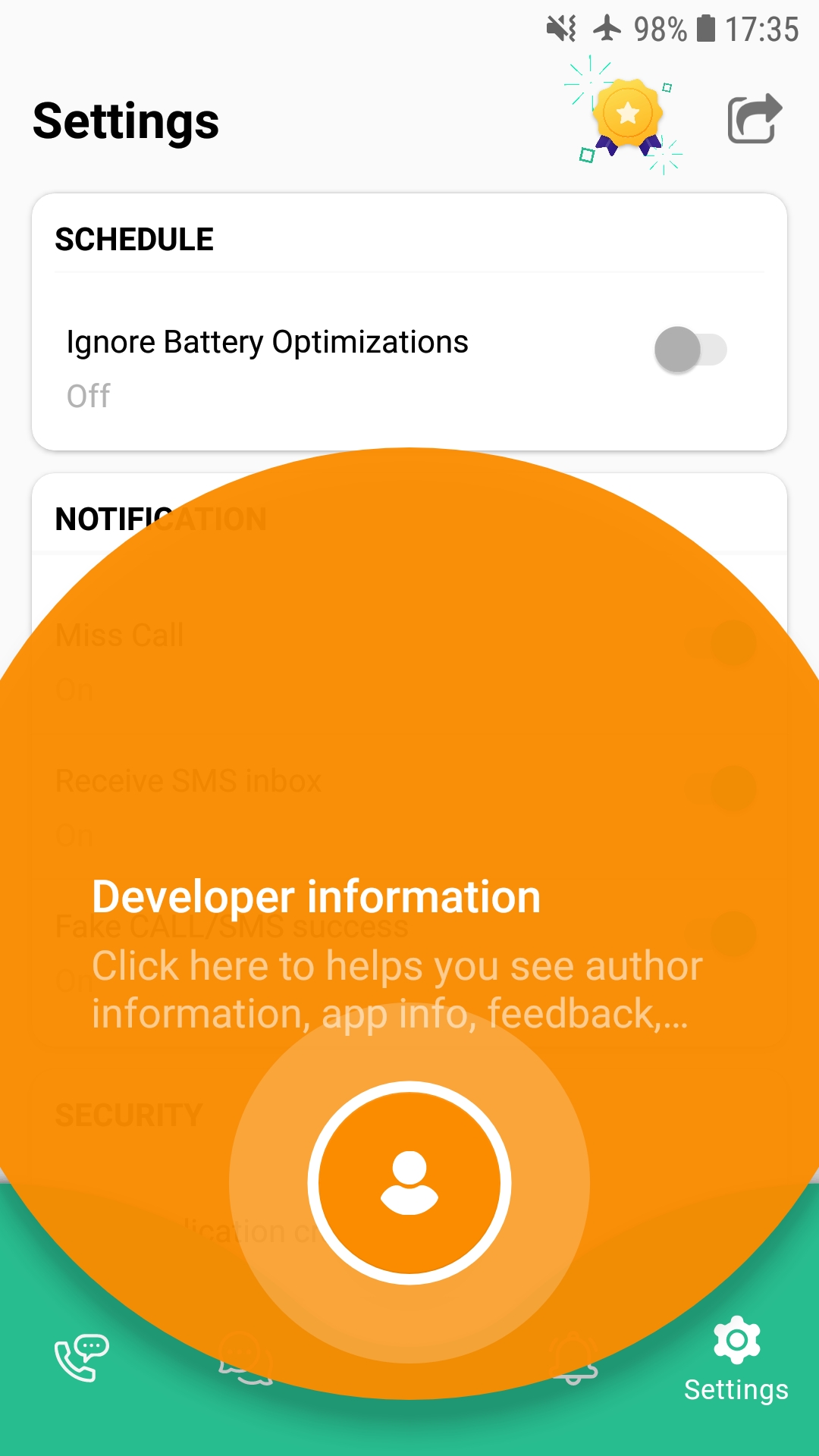
Task: Enable Ignore Battery Optimizations switch
Action: (690, 350)
